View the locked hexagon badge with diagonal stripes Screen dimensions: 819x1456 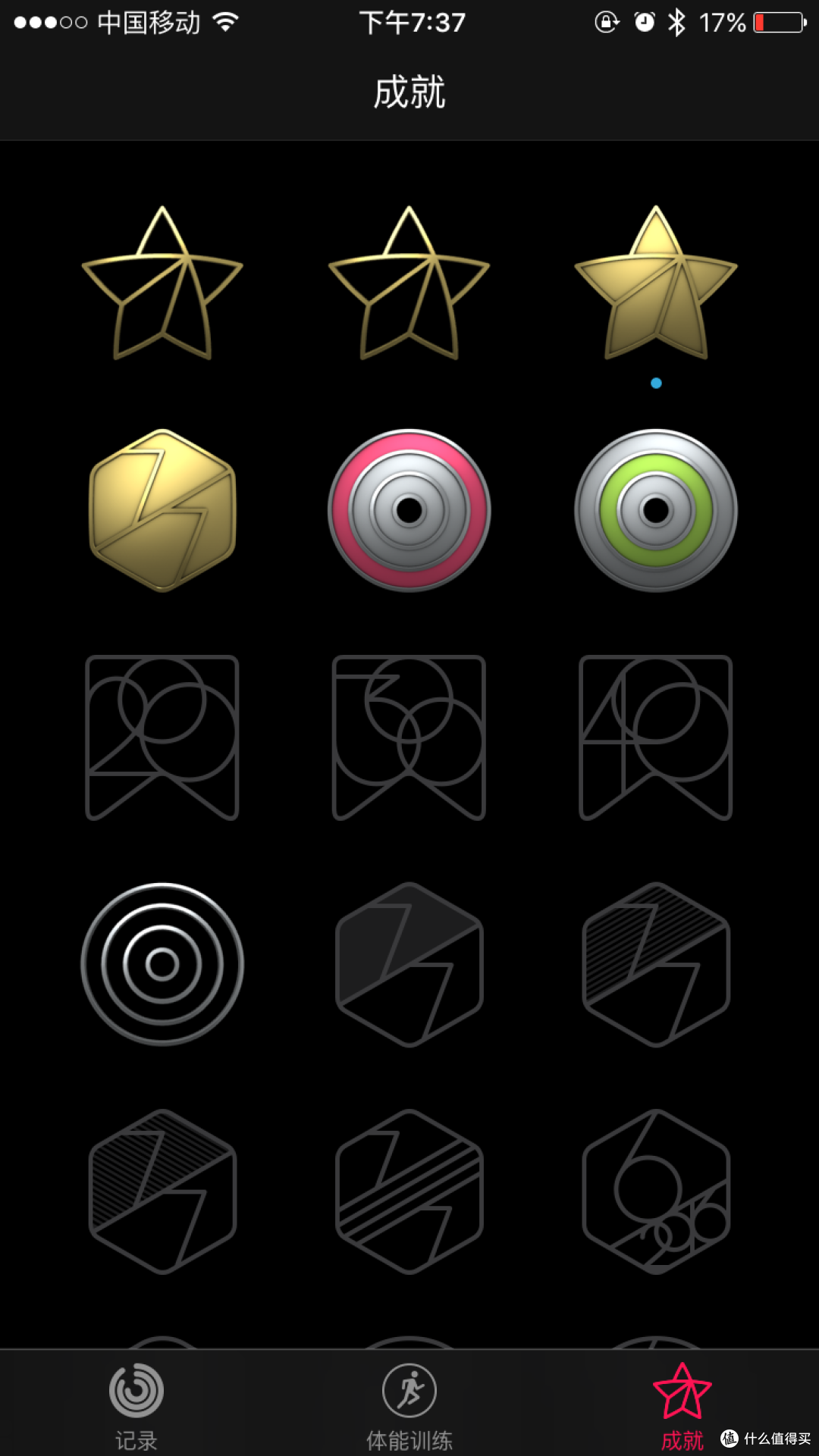tap(409, 1191)
